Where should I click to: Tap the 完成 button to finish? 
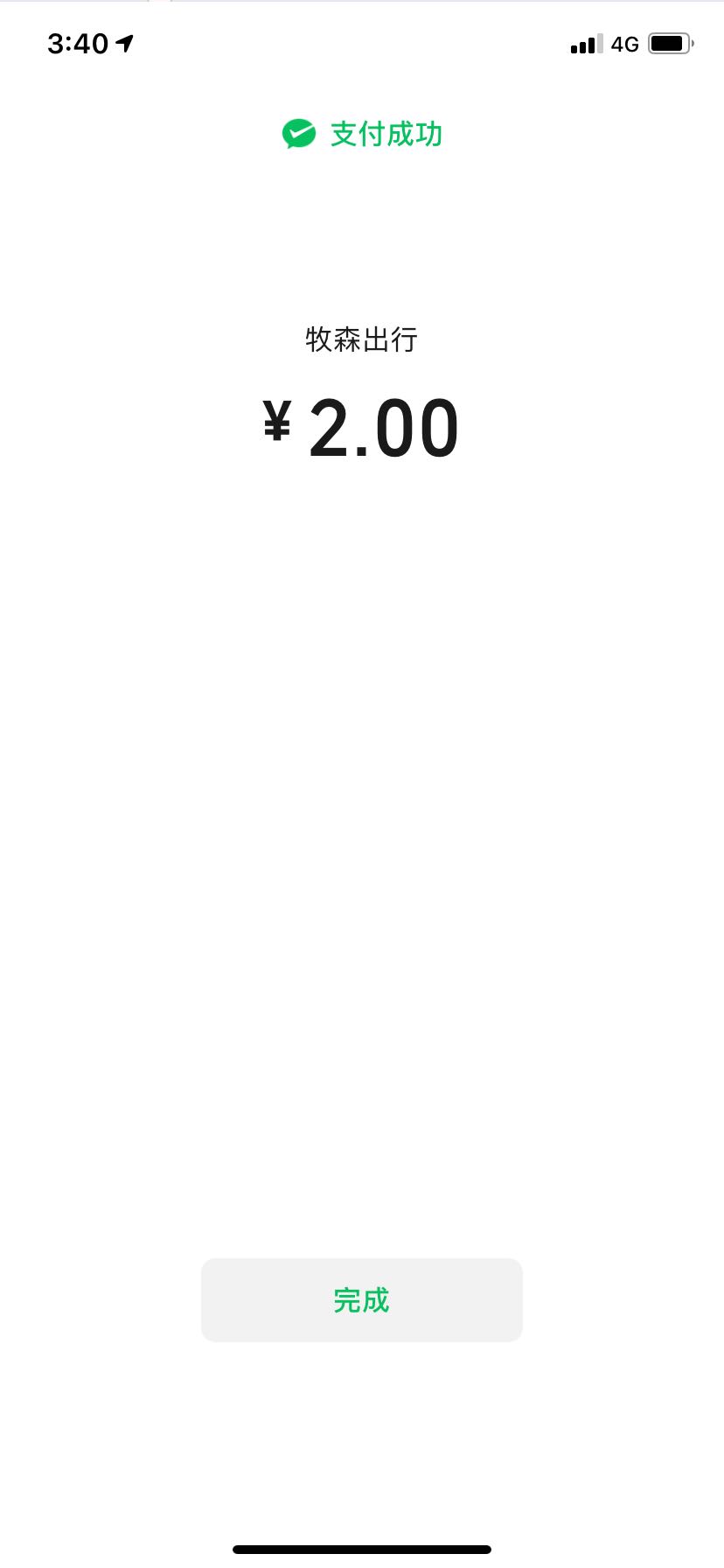pyautogui.click(x=362, y=1300)
